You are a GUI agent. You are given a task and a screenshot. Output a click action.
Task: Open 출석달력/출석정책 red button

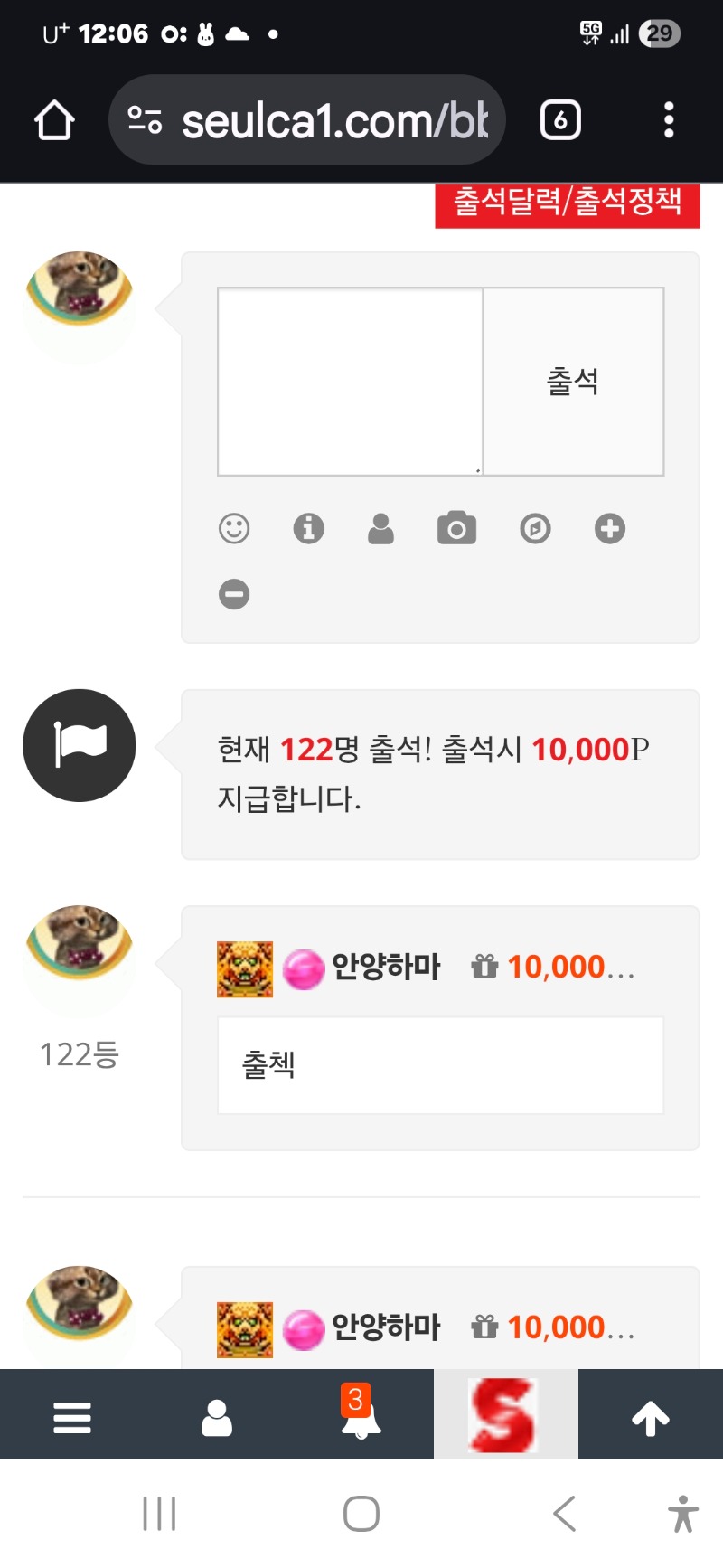pyautogui.click(x=568, y=203)
